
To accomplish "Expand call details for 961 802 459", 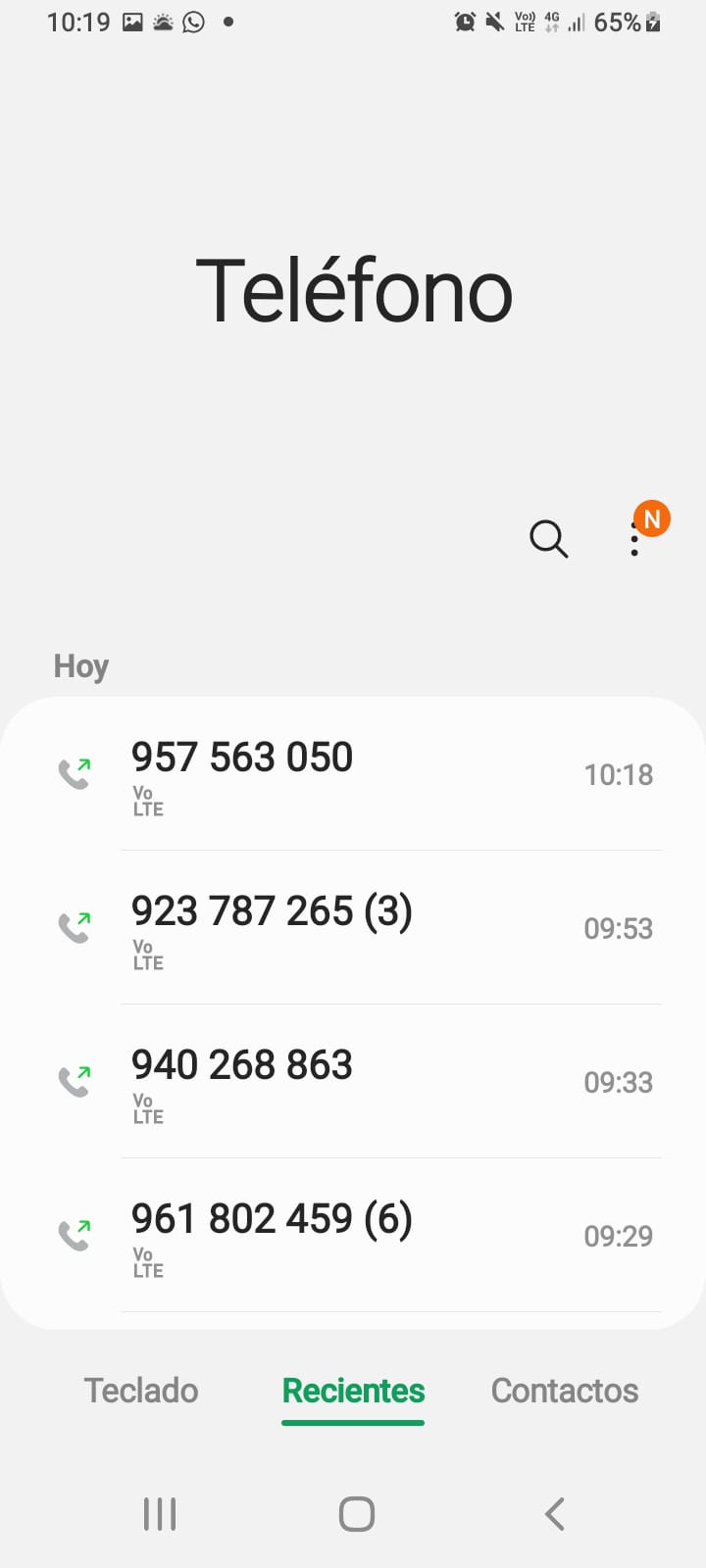I will click(x=353, y=1235).
